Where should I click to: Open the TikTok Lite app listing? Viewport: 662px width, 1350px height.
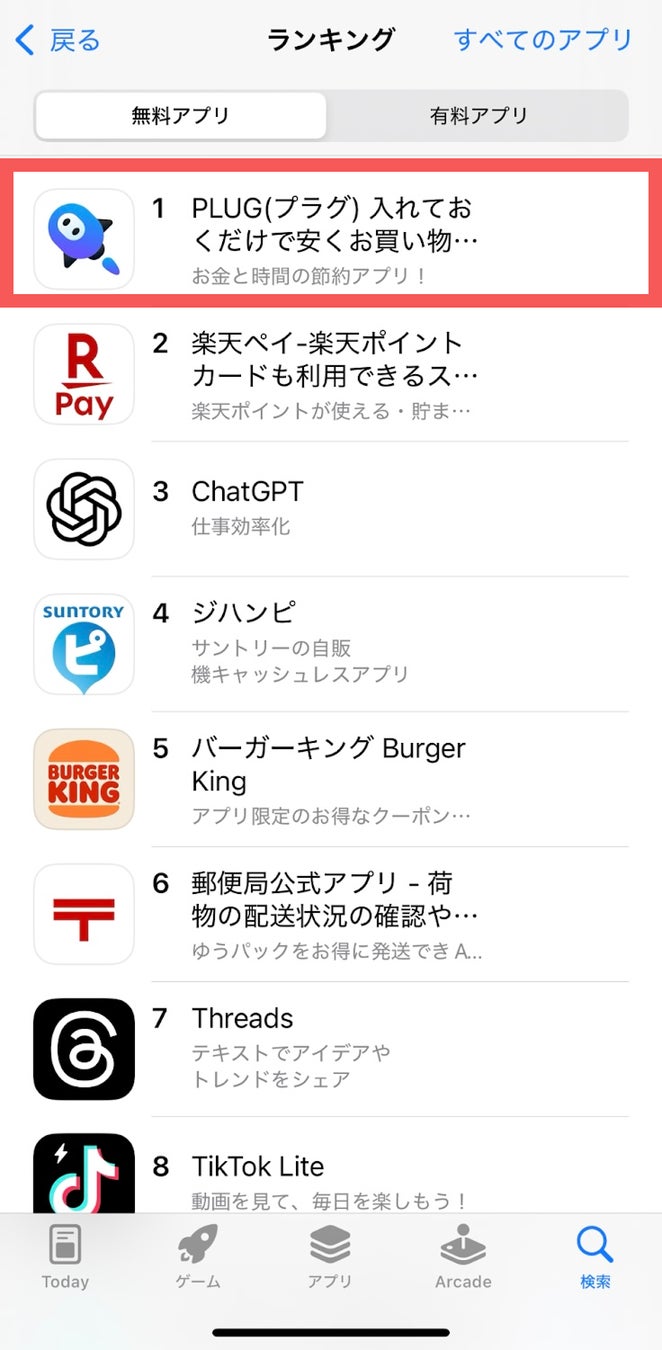(x=330, y=1175)
